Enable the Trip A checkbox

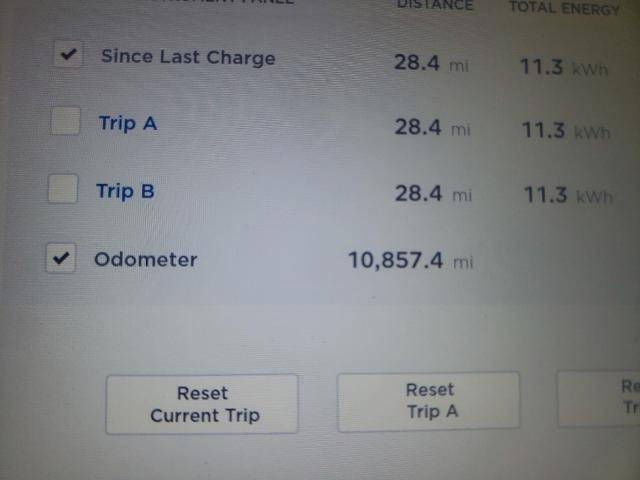click(66, 122)
